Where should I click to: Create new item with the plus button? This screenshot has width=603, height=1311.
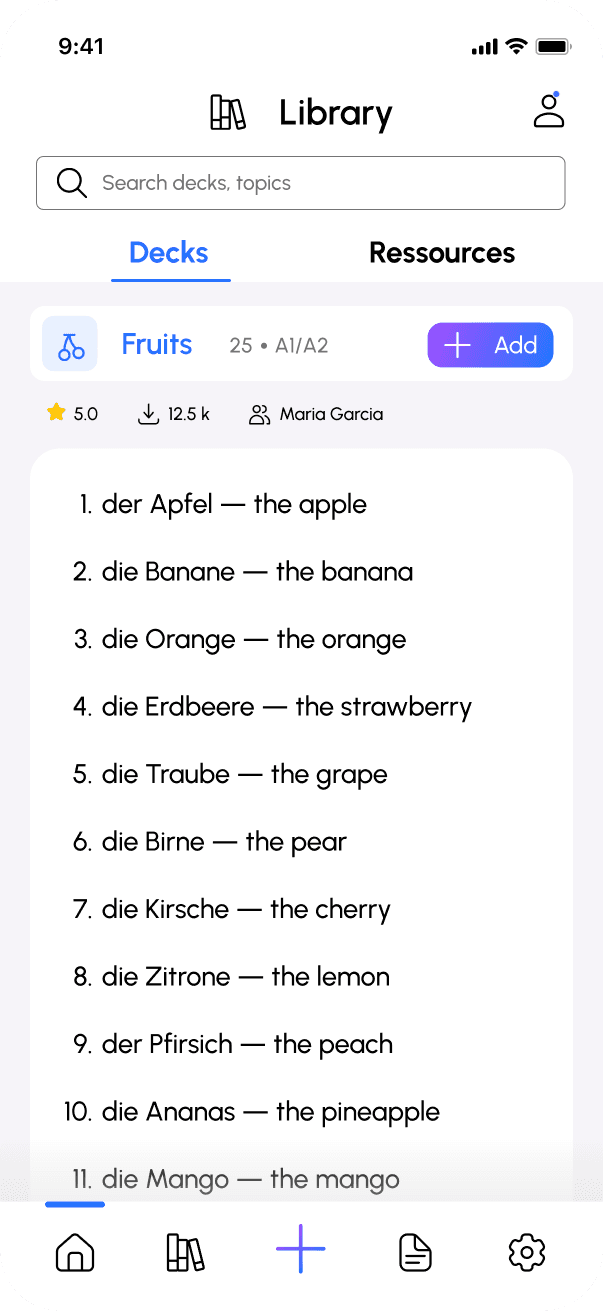click(301, 1249)
